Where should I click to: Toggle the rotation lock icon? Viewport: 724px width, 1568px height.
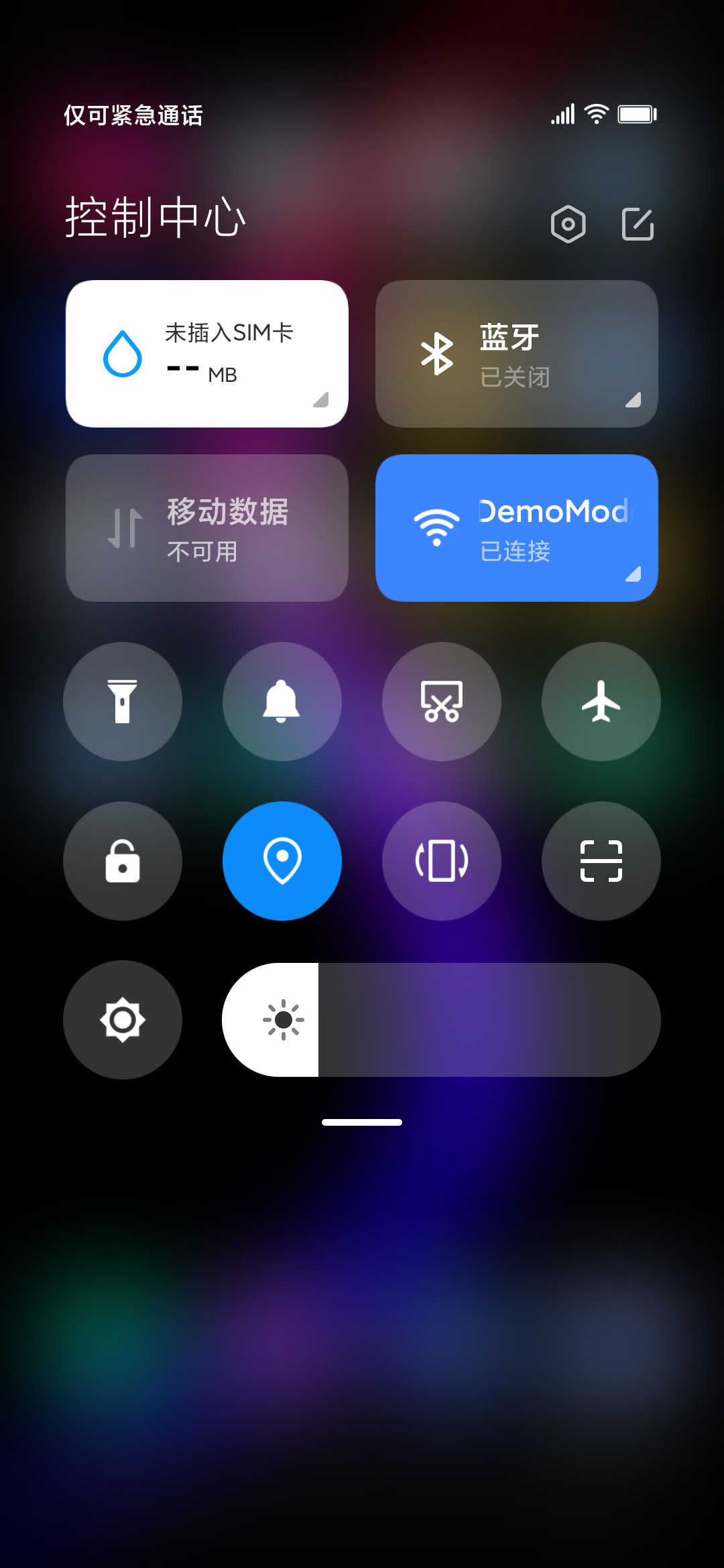123,861
